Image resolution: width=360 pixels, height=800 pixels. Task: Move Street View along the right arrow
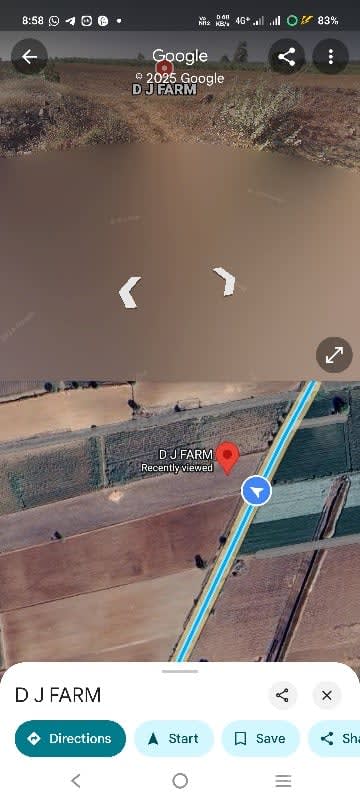click(x=225, y=281)
